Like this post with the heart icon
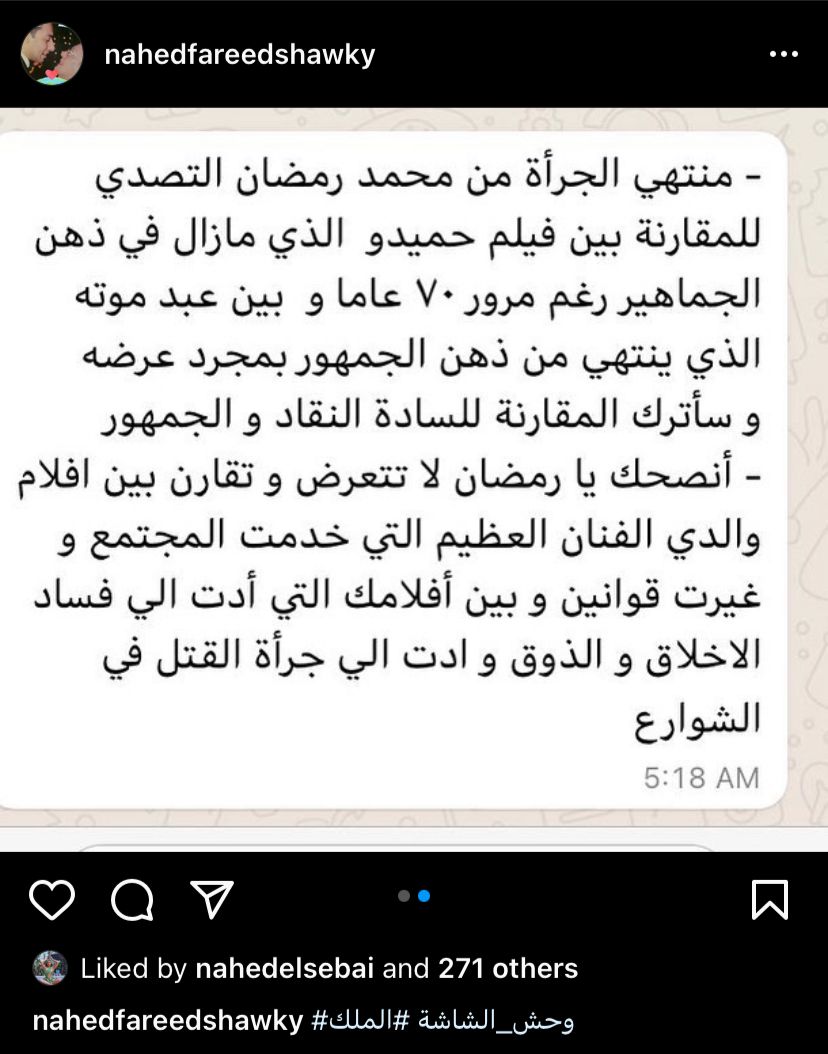The image size is (828, 1054). pos(52,900)
